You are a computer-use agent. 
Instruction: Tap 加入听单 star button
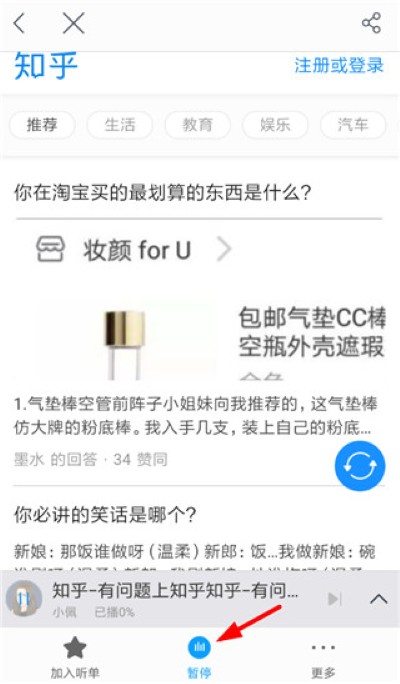click(75, 657)
